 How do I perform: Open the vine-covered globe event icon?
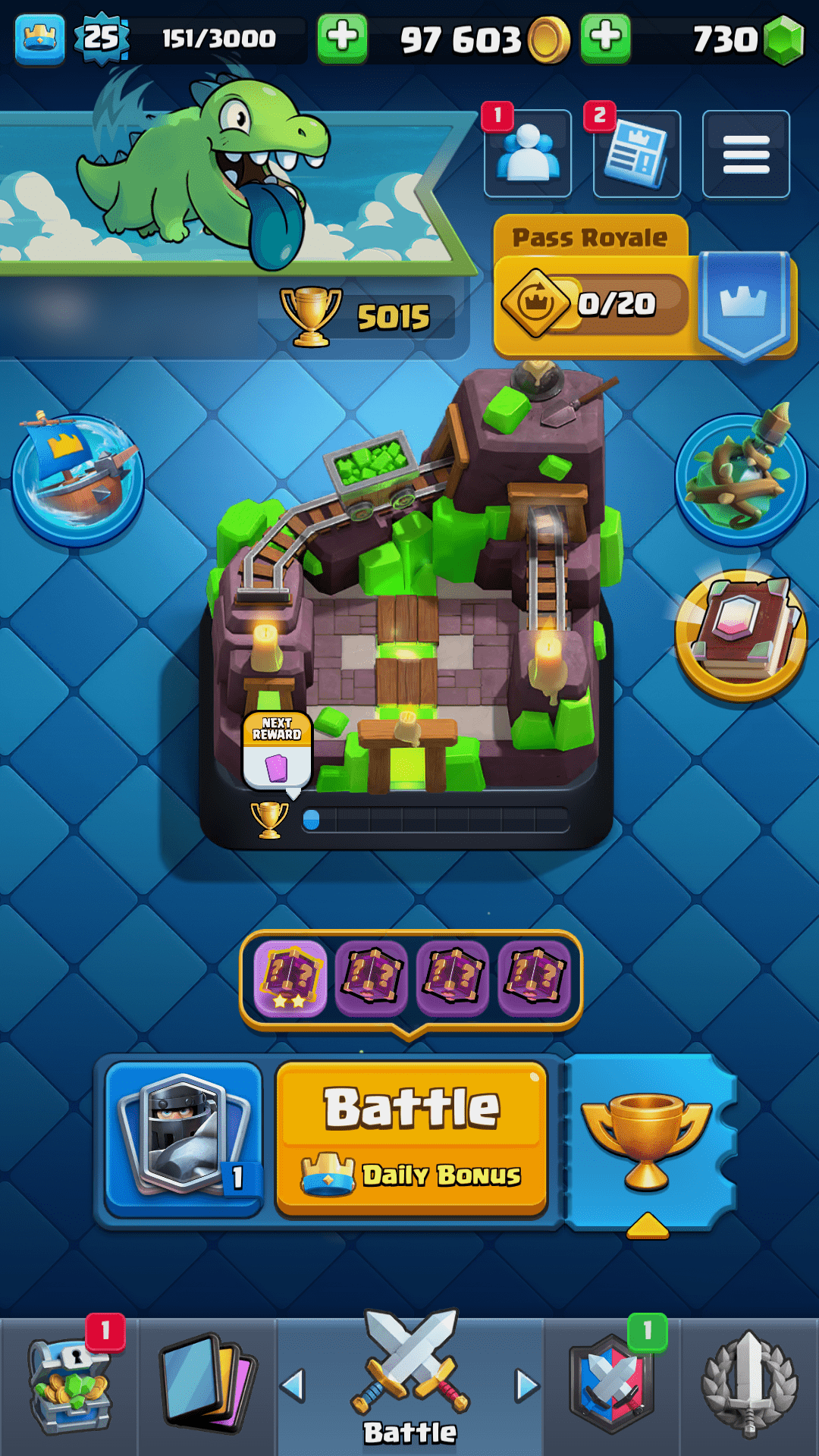741,479
